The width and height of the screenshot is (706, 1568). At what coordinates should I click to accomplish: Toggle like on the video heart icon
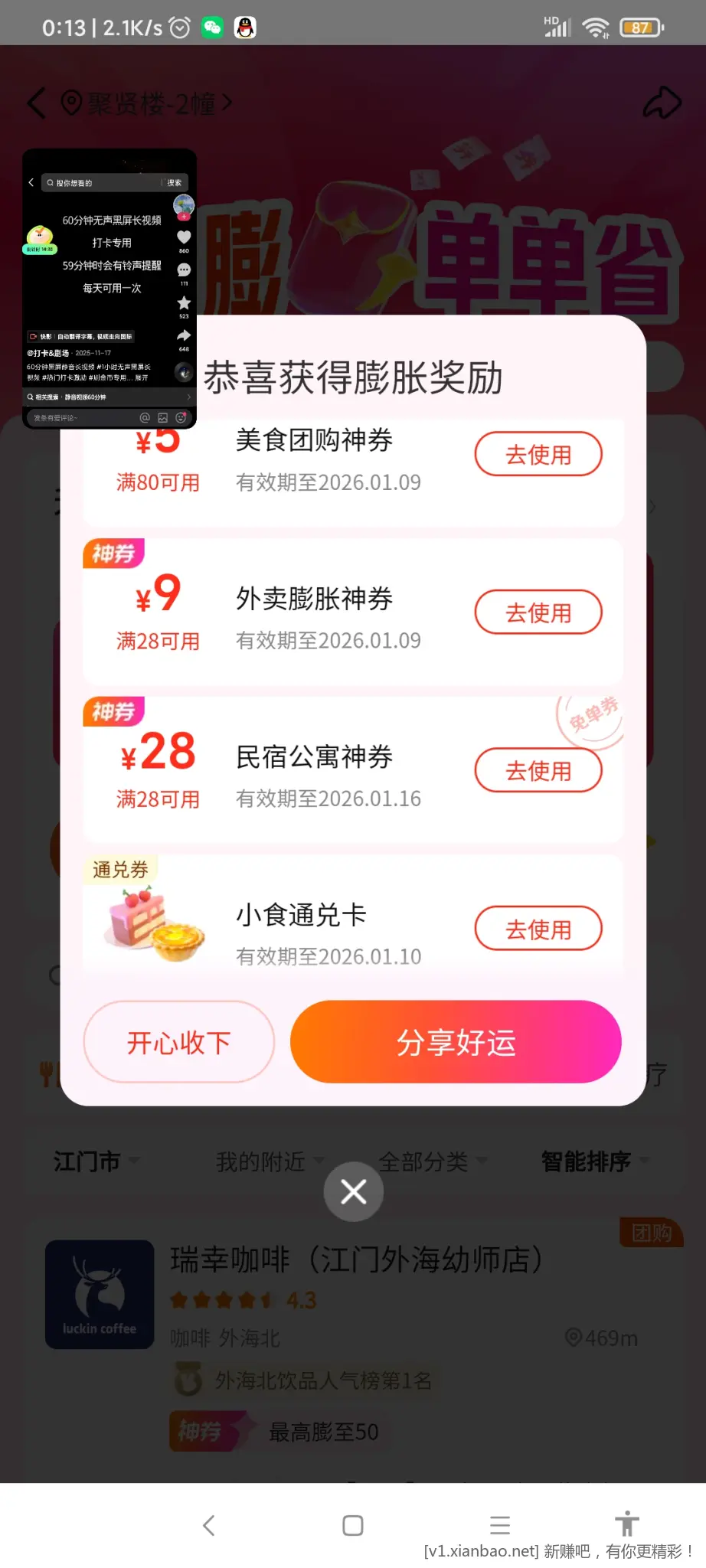pos(183,237)
